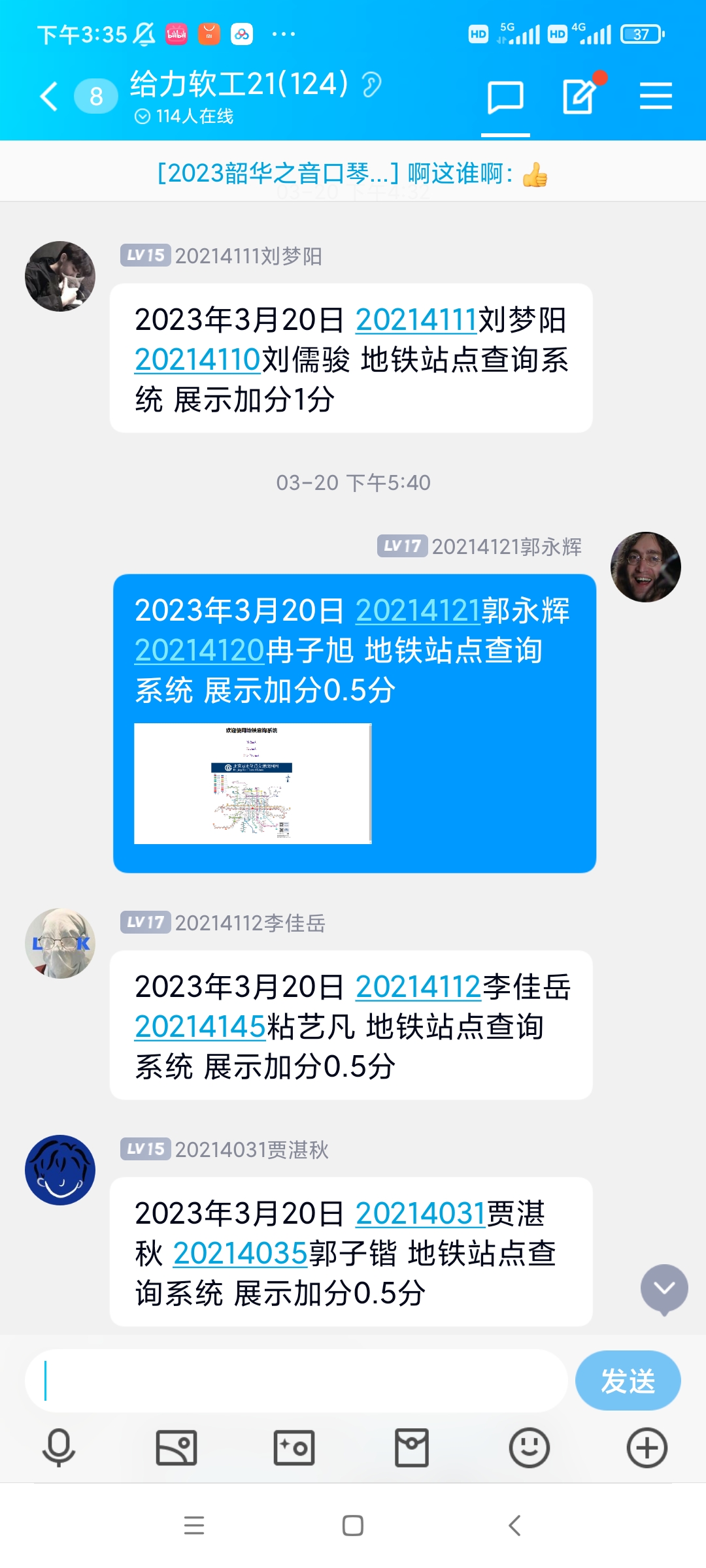This screenshot has height=1568, width=706.
Task: Go back from the group chat
Action: (49, 97)
